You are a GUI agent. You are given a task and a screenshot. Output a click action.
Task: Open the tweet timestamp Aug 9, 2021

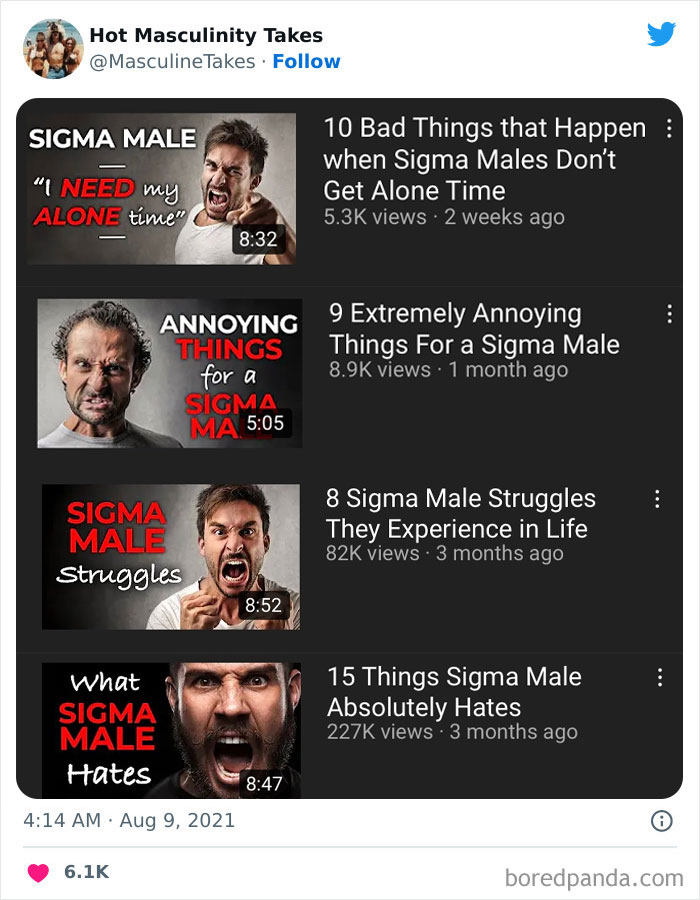click(129, 821)
